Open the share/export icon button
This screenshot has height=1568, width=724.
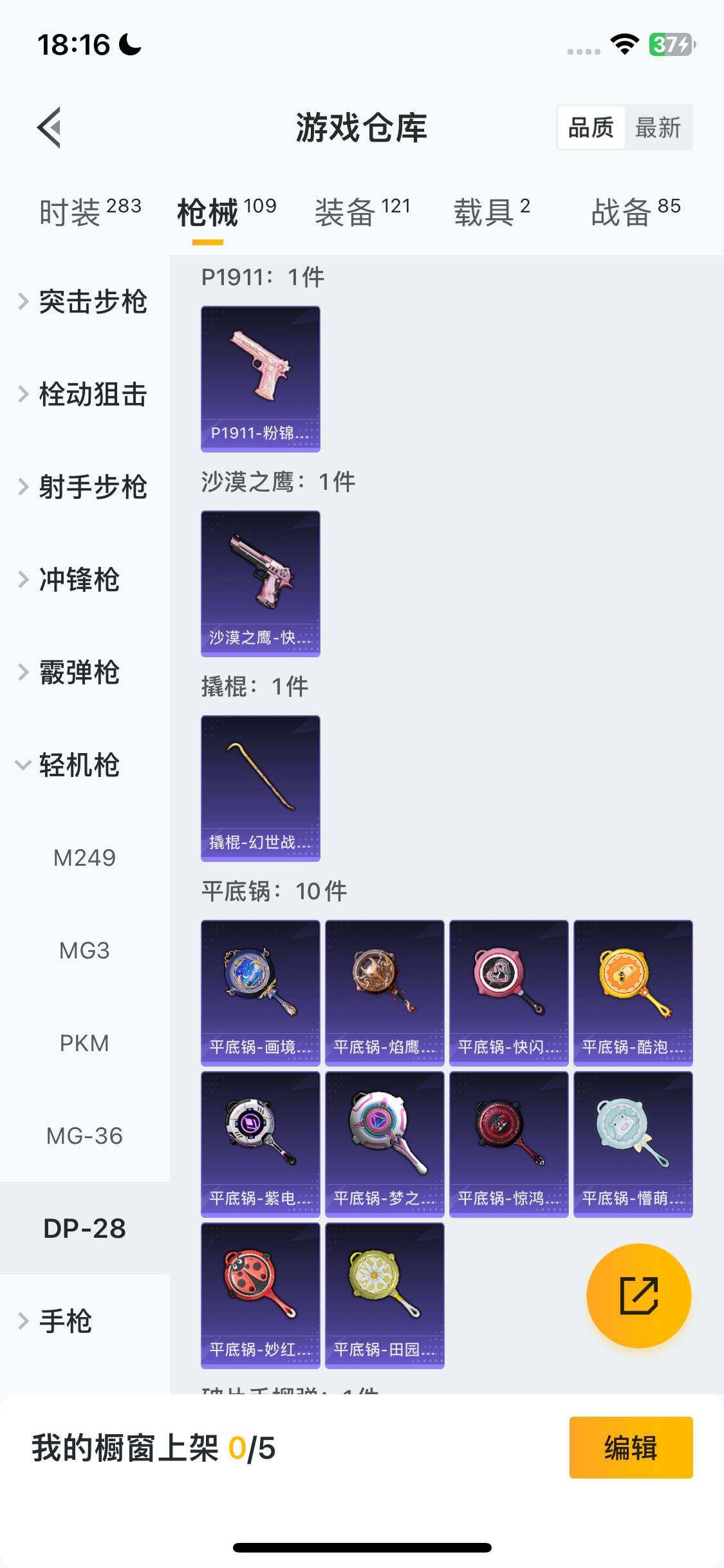636,1296
